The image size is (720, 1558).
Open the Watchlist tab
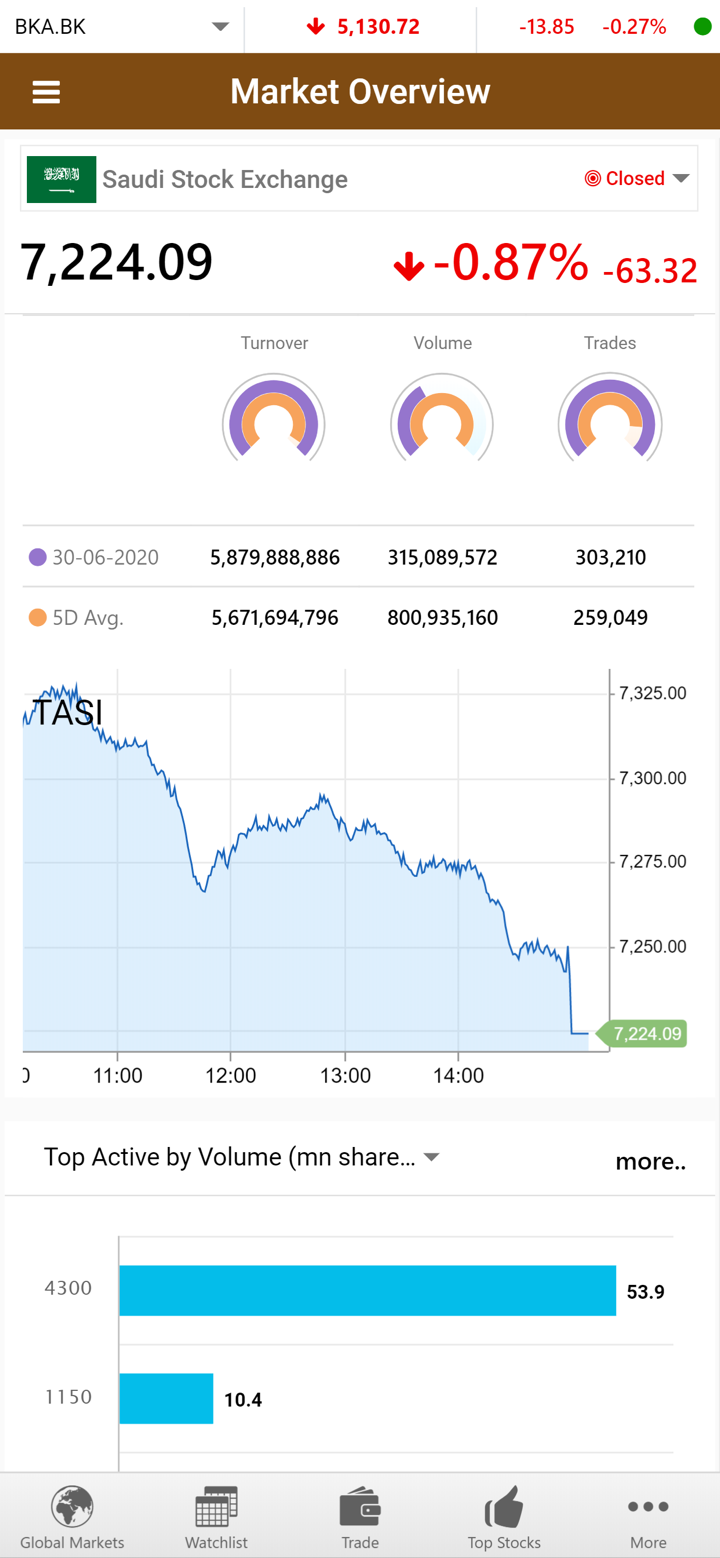coord(216,1517)
